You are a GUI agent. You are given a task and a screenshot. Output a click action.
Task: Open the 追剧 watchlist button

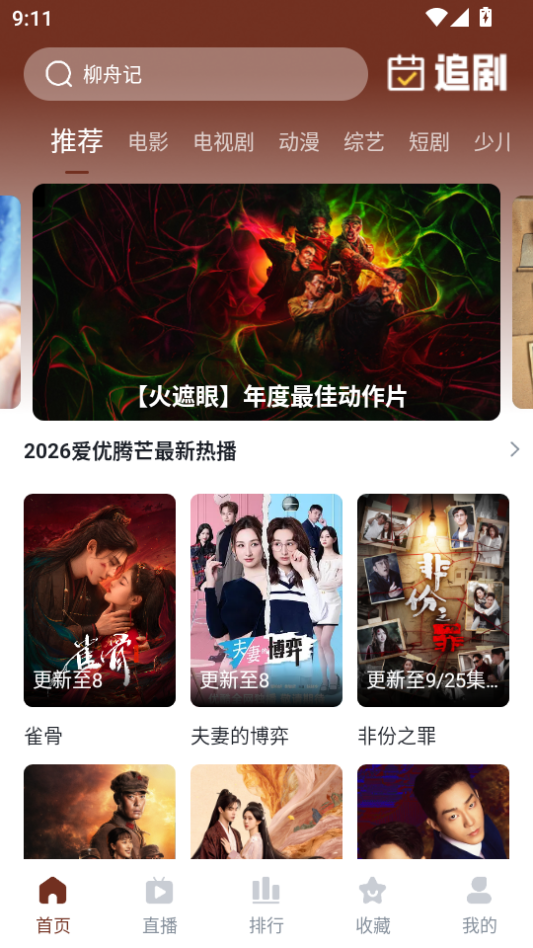click(x=447, y=73)
